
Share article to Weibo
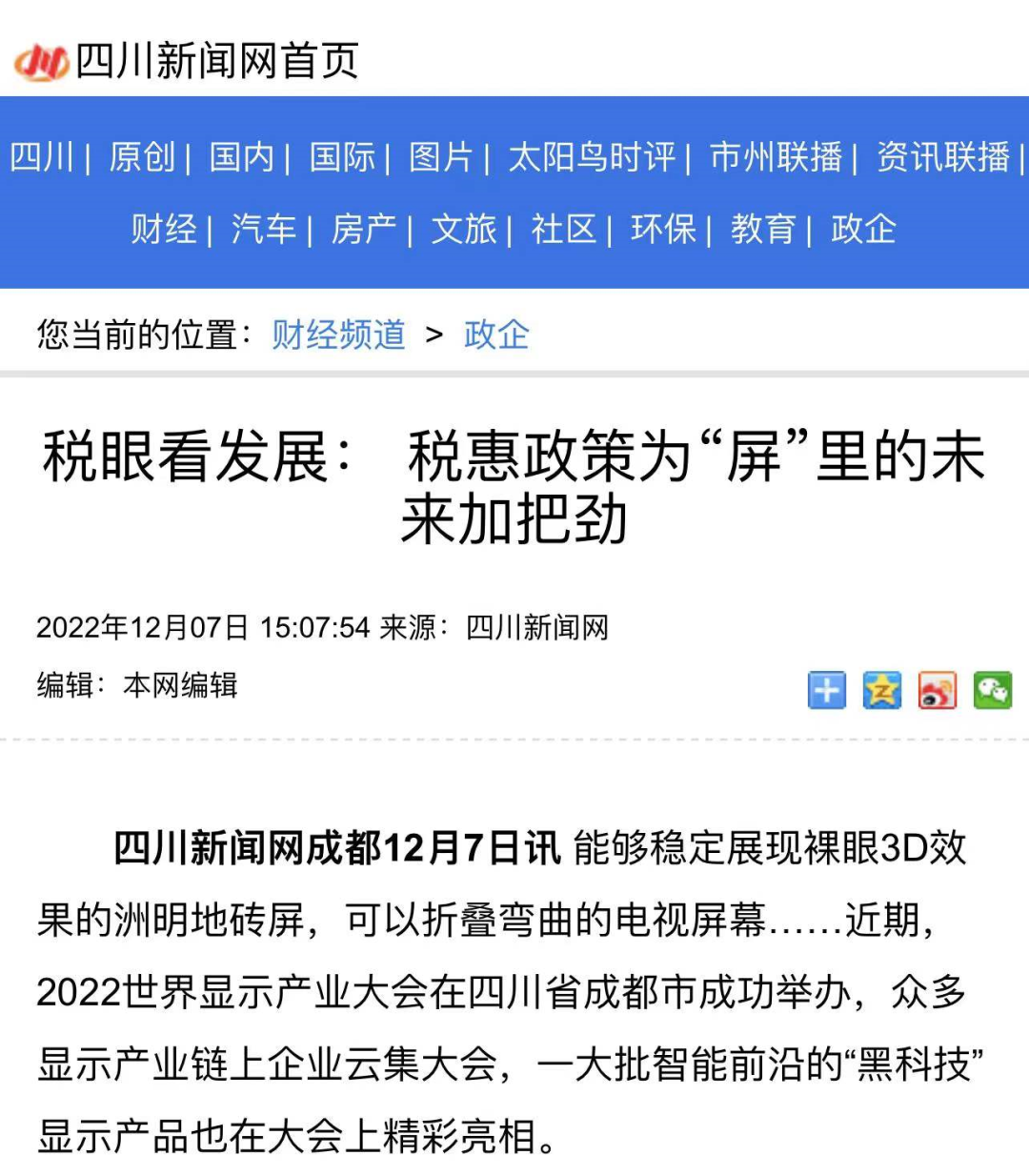[937, 690]
